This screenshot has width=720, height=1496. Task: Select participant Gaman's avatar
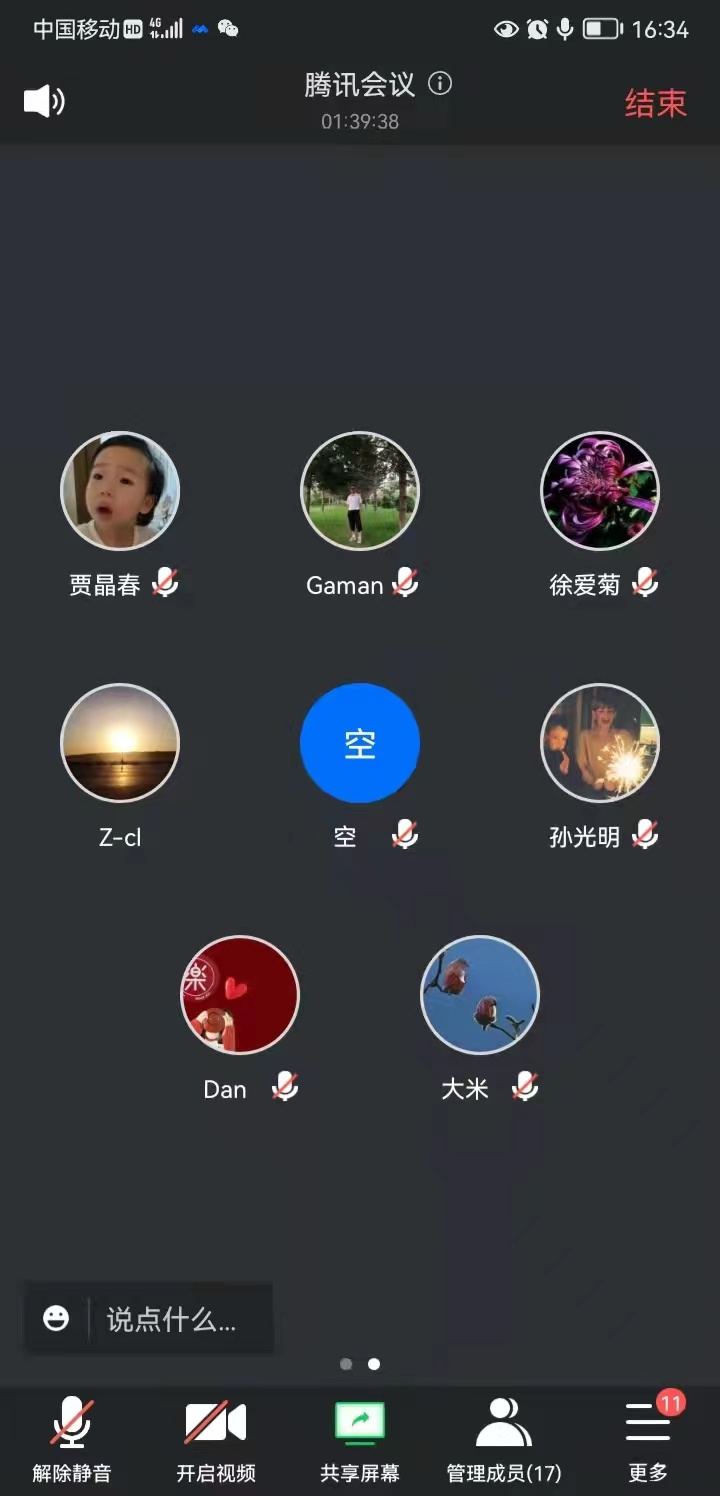(x=360, y=491)
